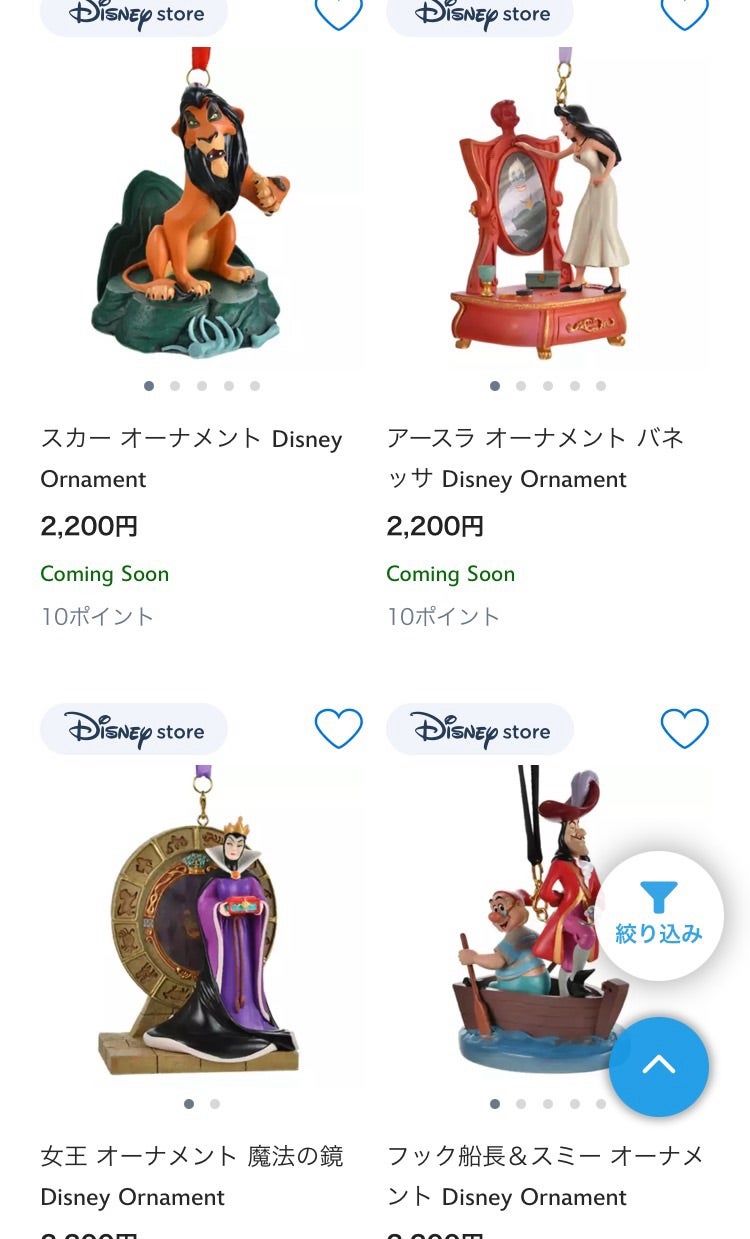The height and width of the screenshot is (1239, 750).
Task: Open the アースラ オーナメント バネッサ product page
Action: (535, 458)
